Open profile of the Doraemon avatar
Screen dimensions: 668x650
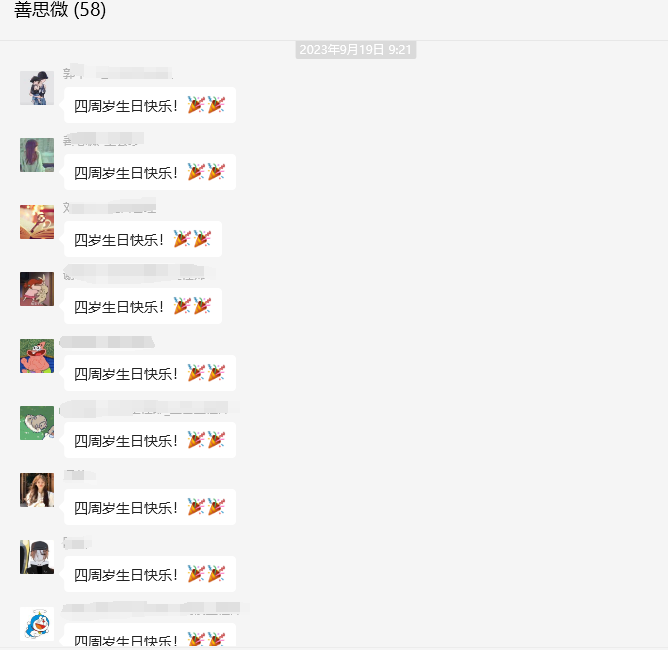point(37,624)
